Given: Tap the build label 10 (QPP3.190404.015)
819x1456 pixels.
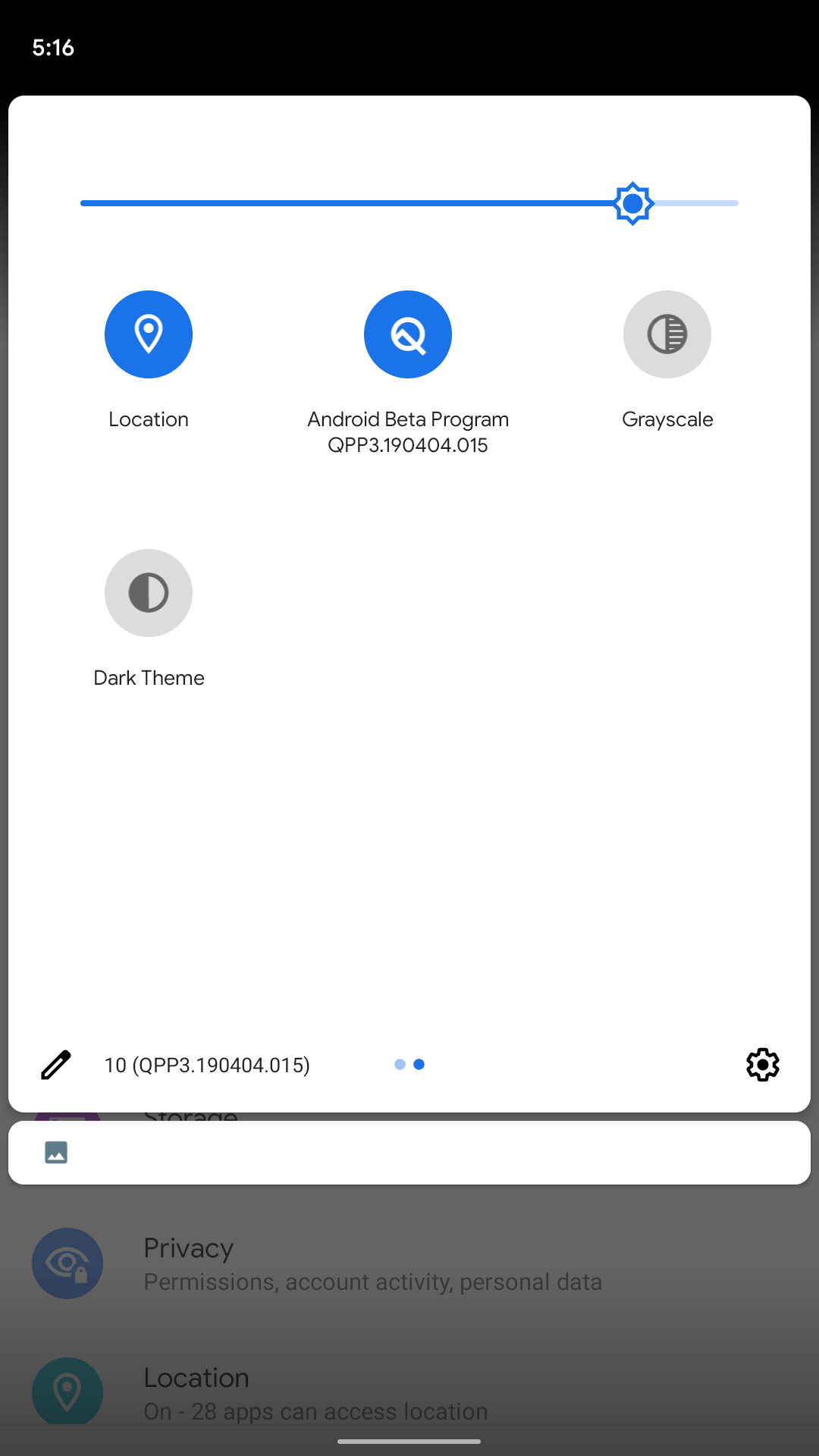Looking at the screenshot, I should pyautogui.click(x=207, y=1065).
